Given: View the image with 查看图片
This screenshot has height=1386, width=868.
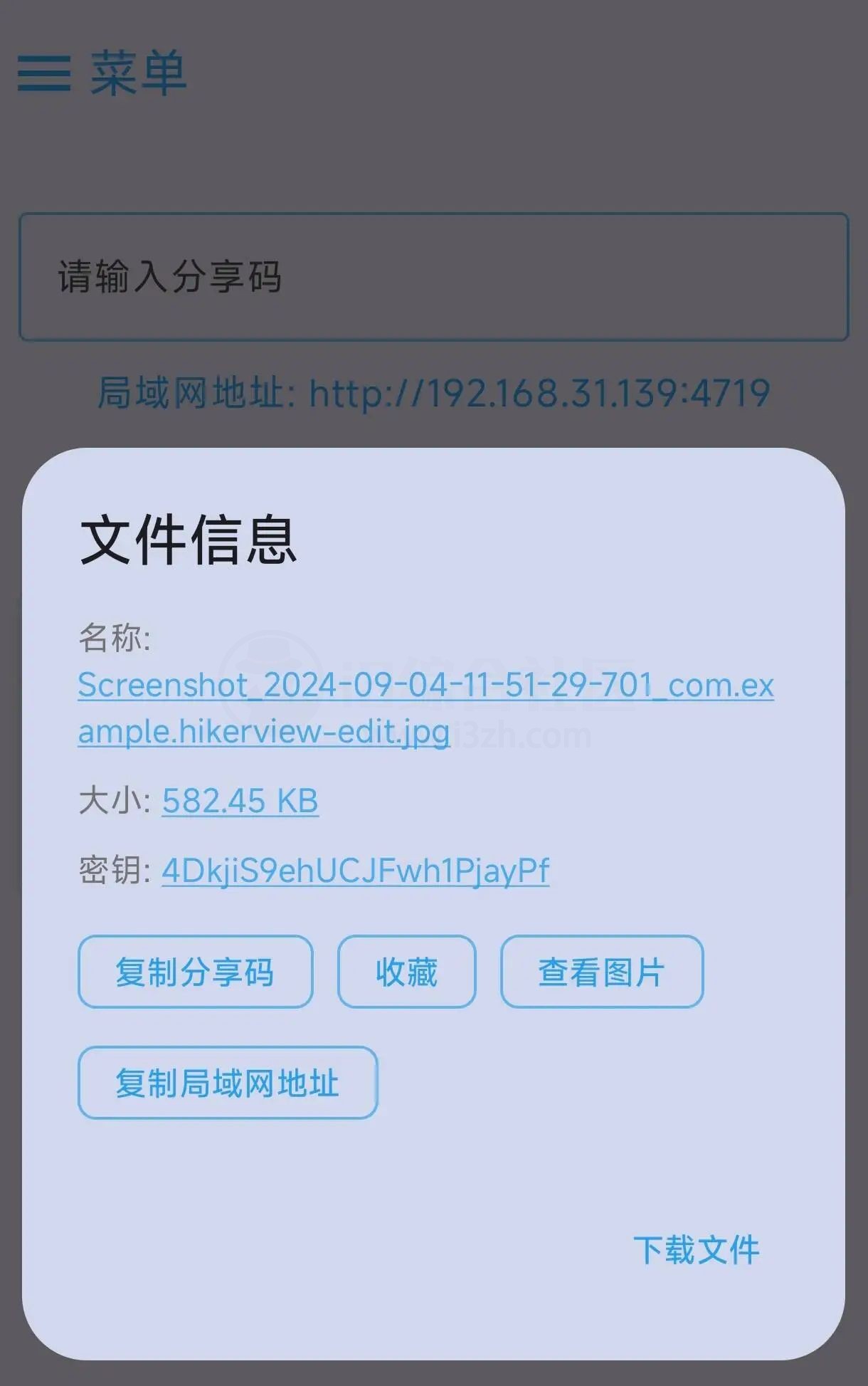Looking at the screenshot, I should click(601, 972).
